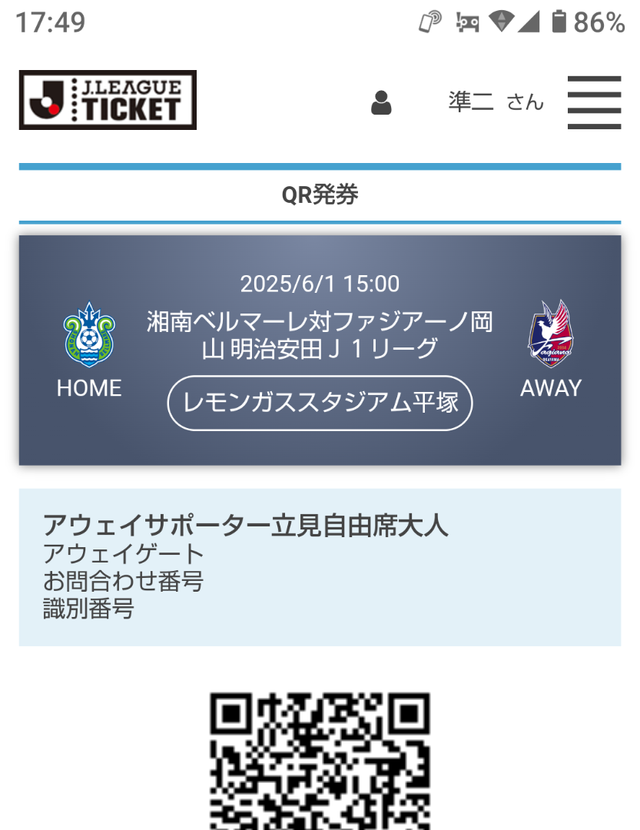This screenshot has width=640, height=830.
Task: Open the user account icon
Action: click(x=381, y=102)
